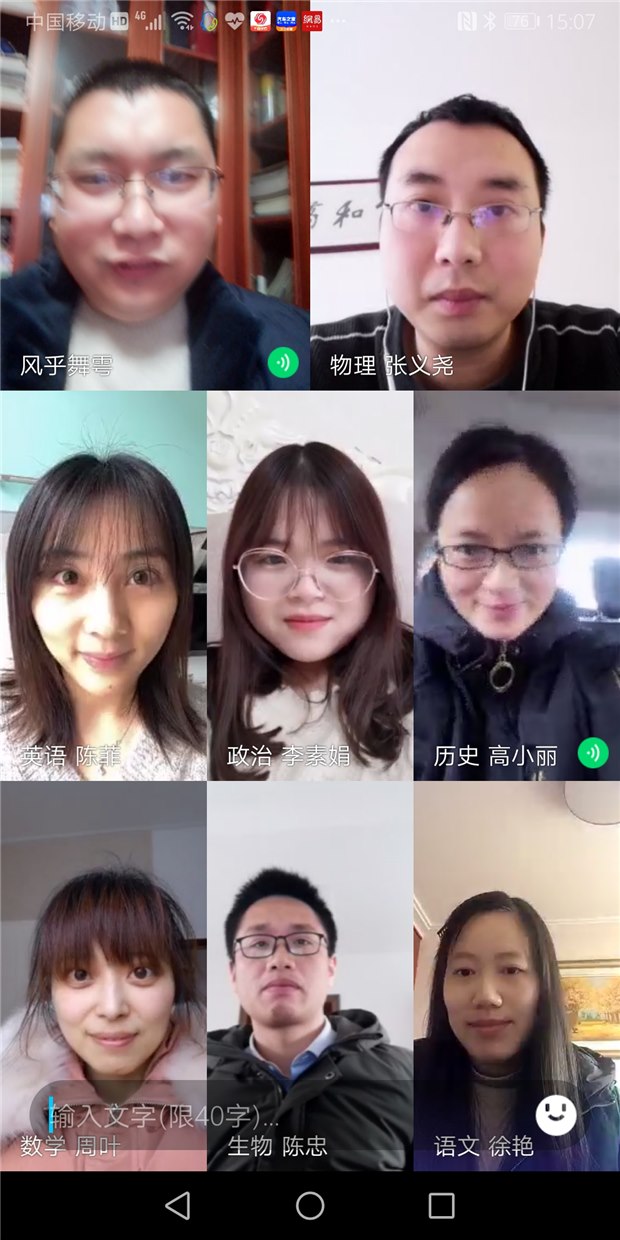The image size is (620, 1240).
Task: Select 政治 李素娟's video tile
Action: 310,585
